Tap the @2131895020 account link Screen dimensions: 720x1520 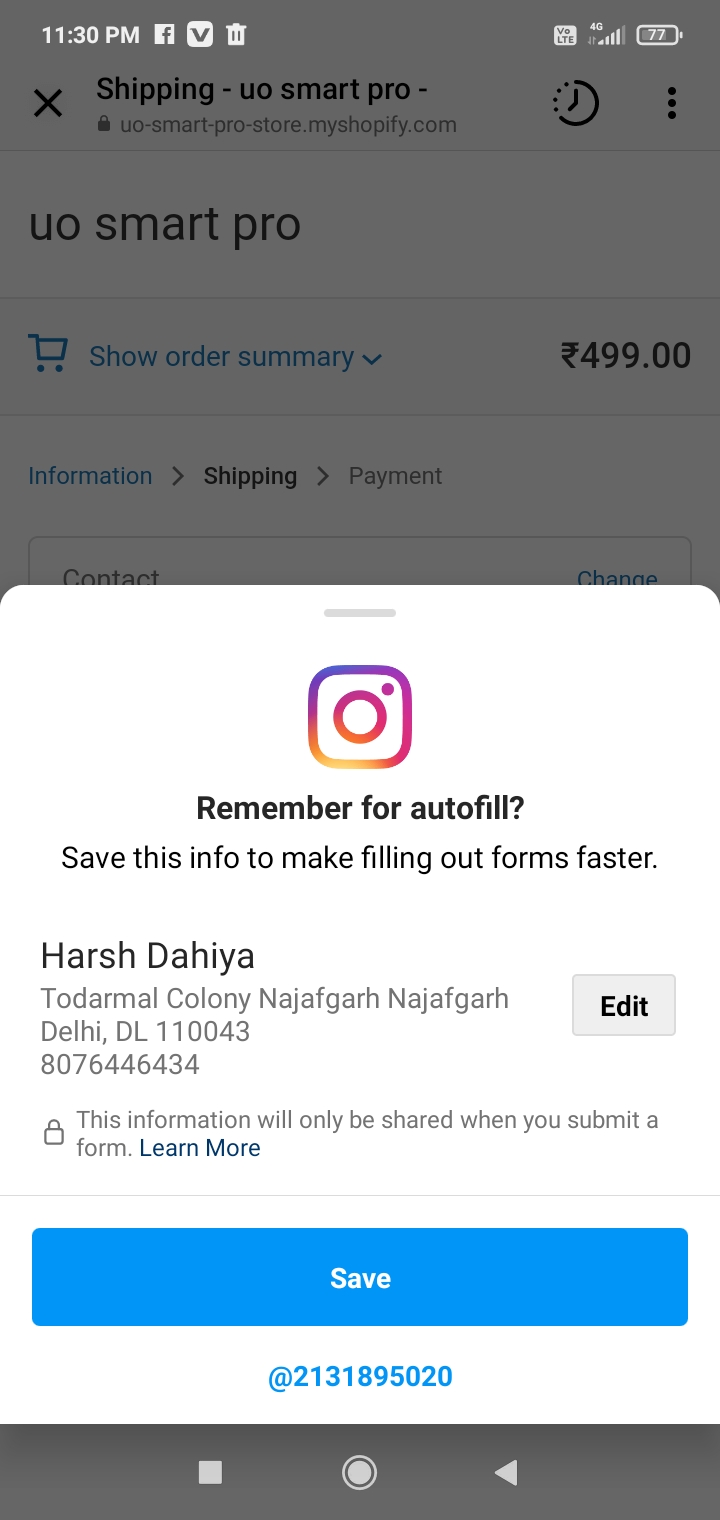click(360, 1377)
